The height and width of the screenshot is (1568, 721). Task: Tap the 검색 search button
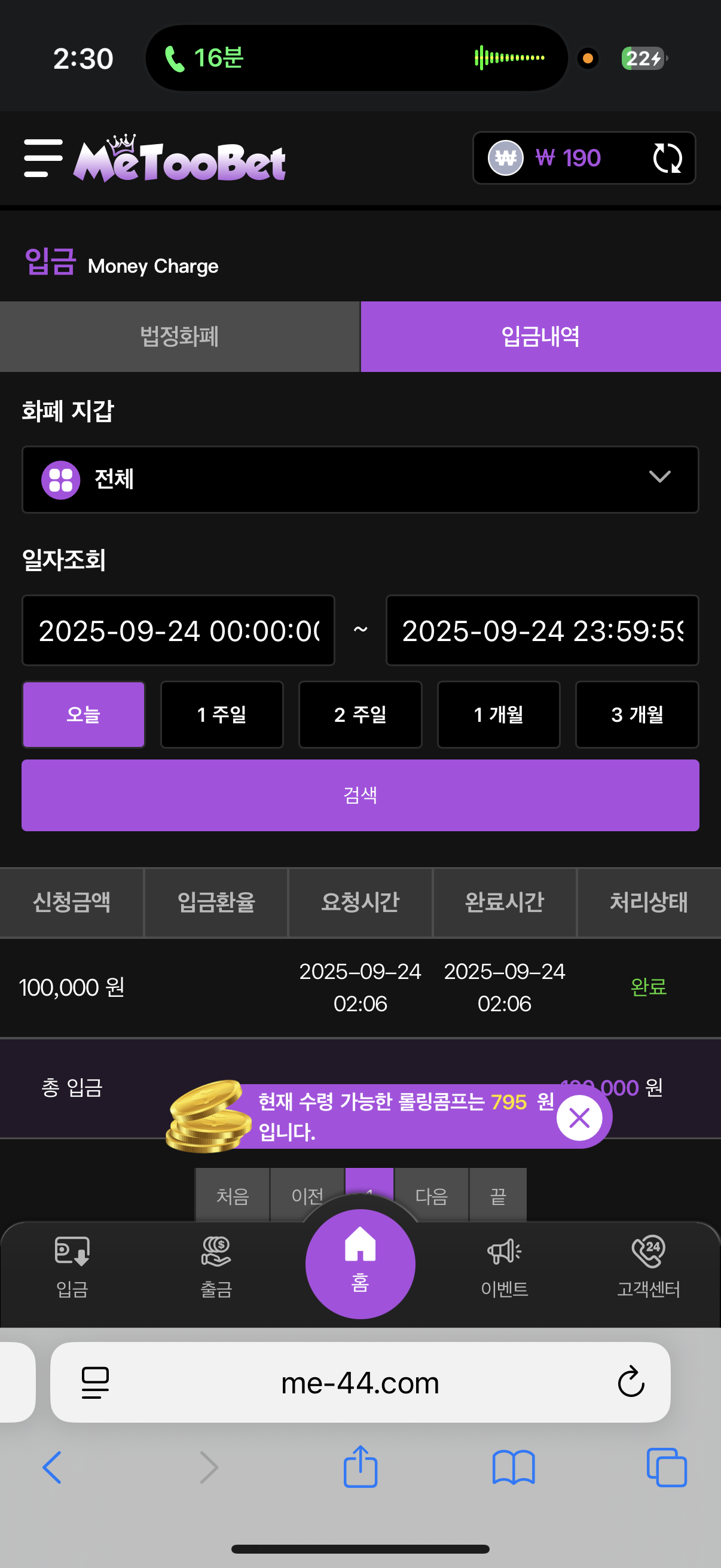(x=360, y=795)
